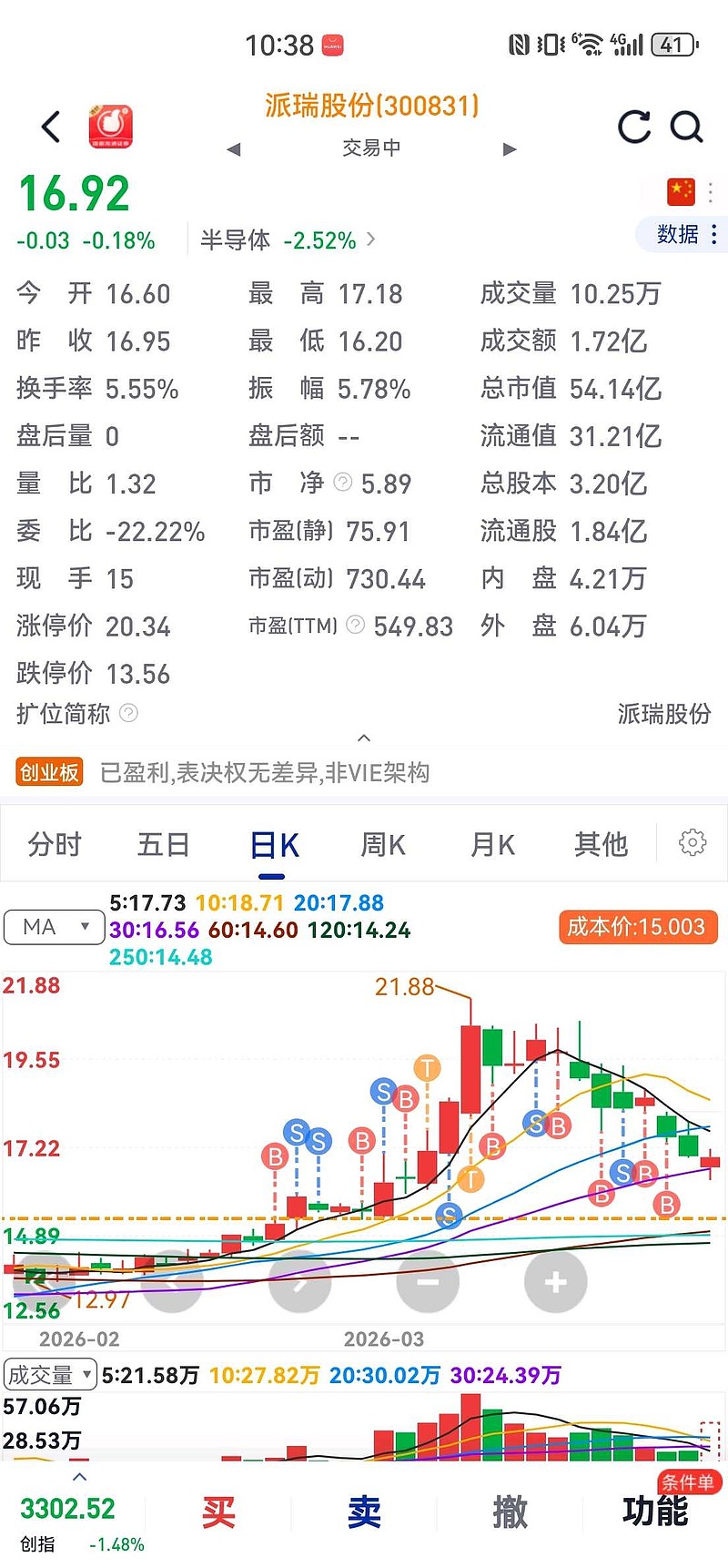This screenshot has height=1568, width=728.
Task: Tap the info icon beside 扩位简称
Action: (x=127, y=715)
